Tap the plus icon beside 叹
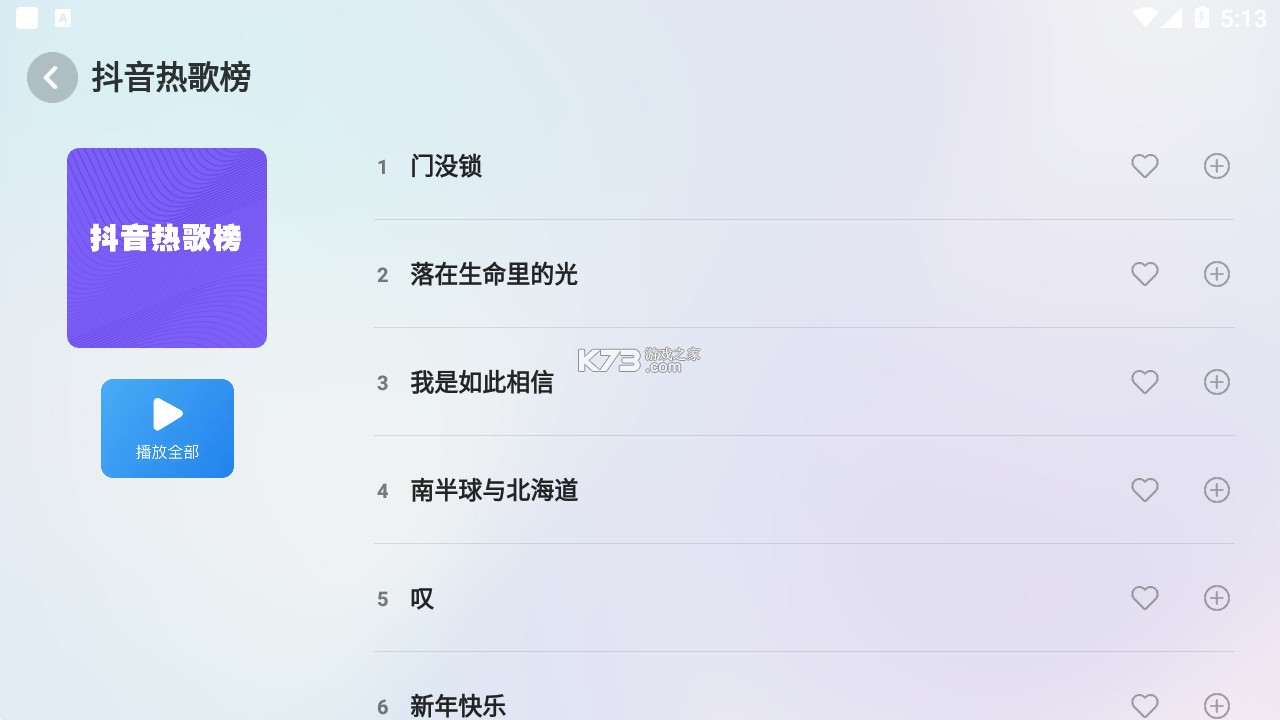This screenshot has width=1280, height=720. (1216, 598)
